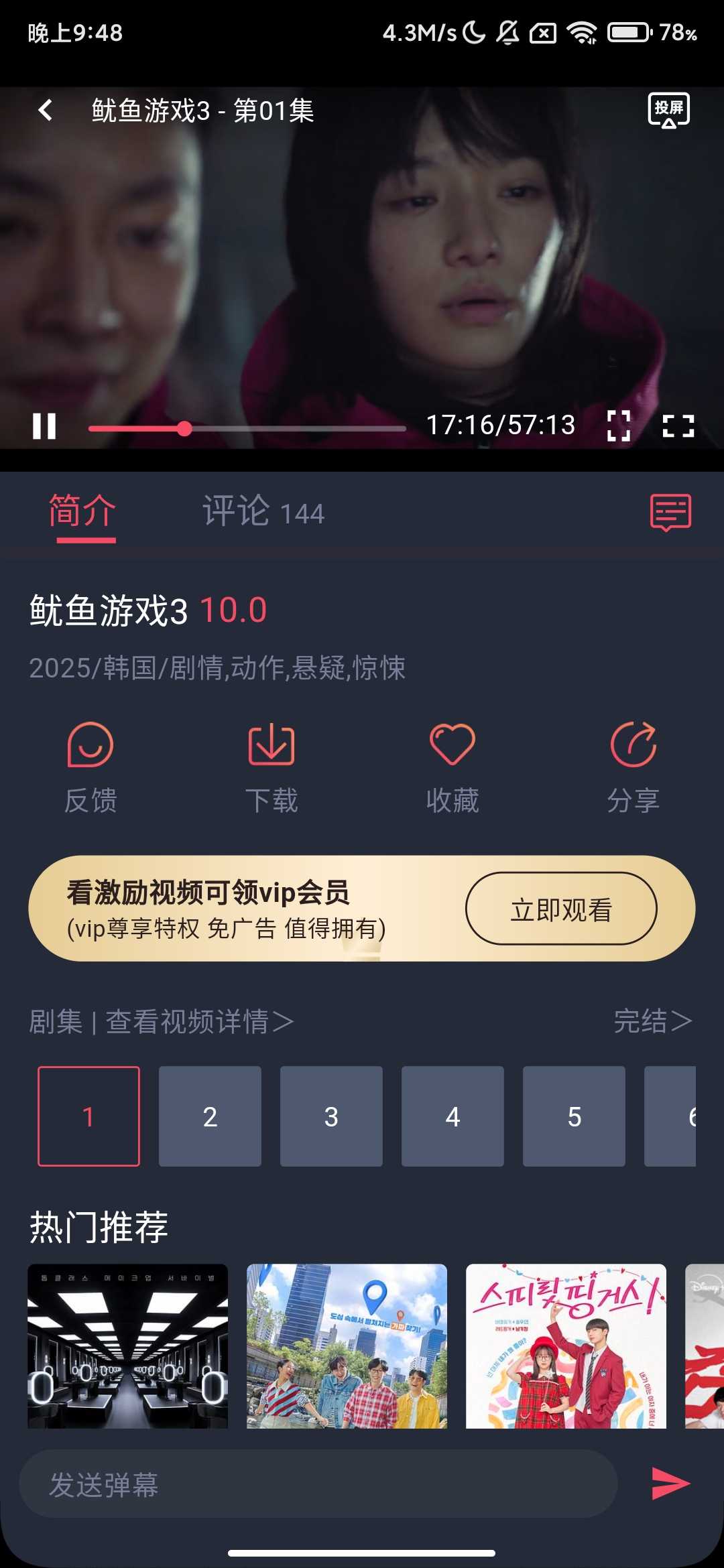Expand the 完结 episode list
The width and height of the screenshot is (724, 1568).
[652, 1021]
